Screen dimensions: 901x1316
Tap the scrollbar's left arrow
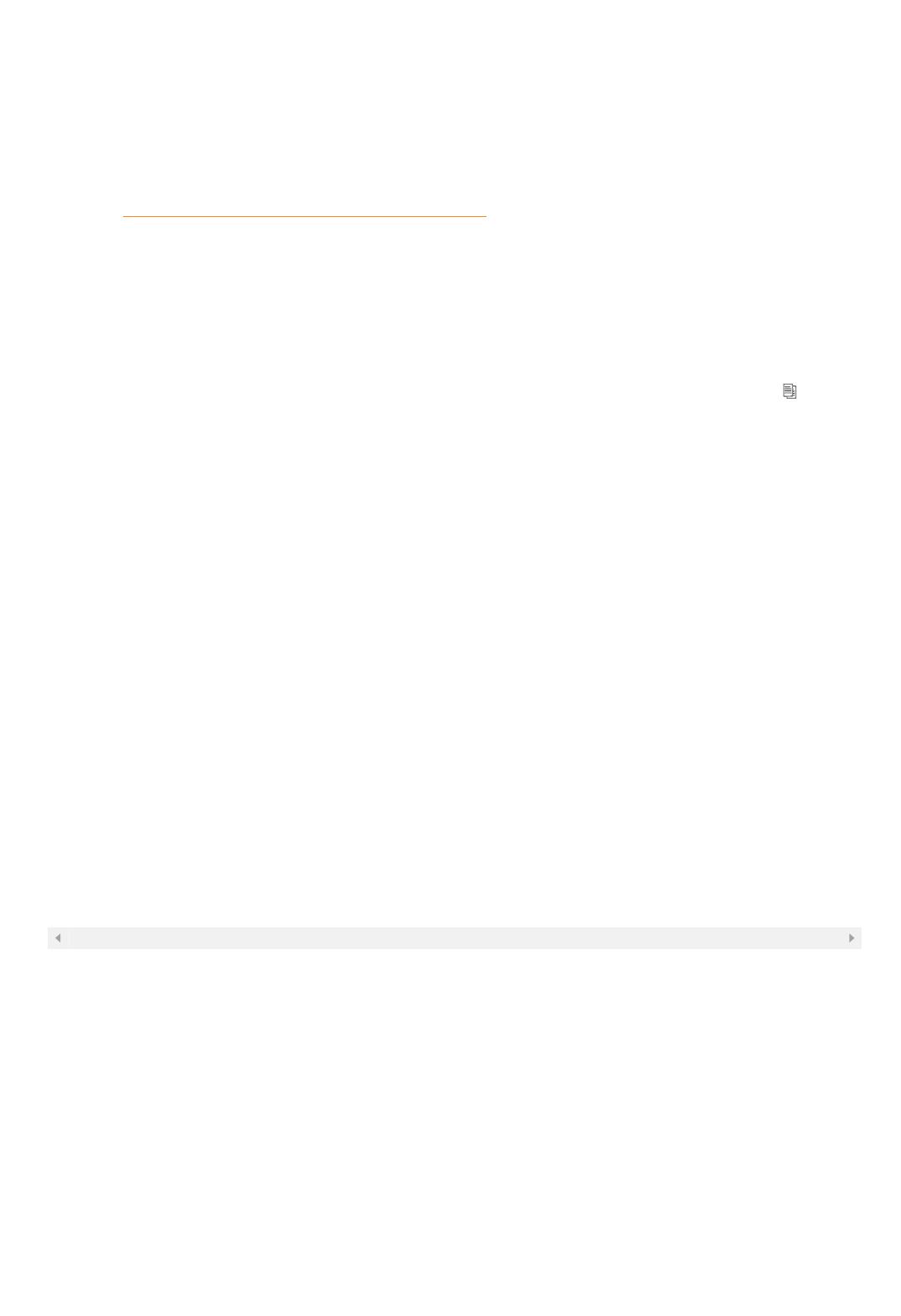[58, 937]
